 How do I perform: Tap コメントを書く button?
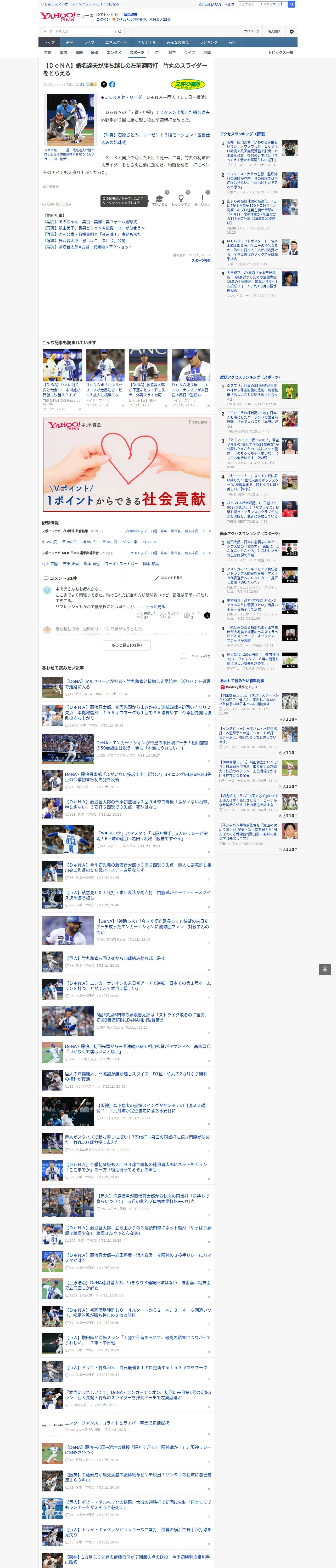[169, 578]
